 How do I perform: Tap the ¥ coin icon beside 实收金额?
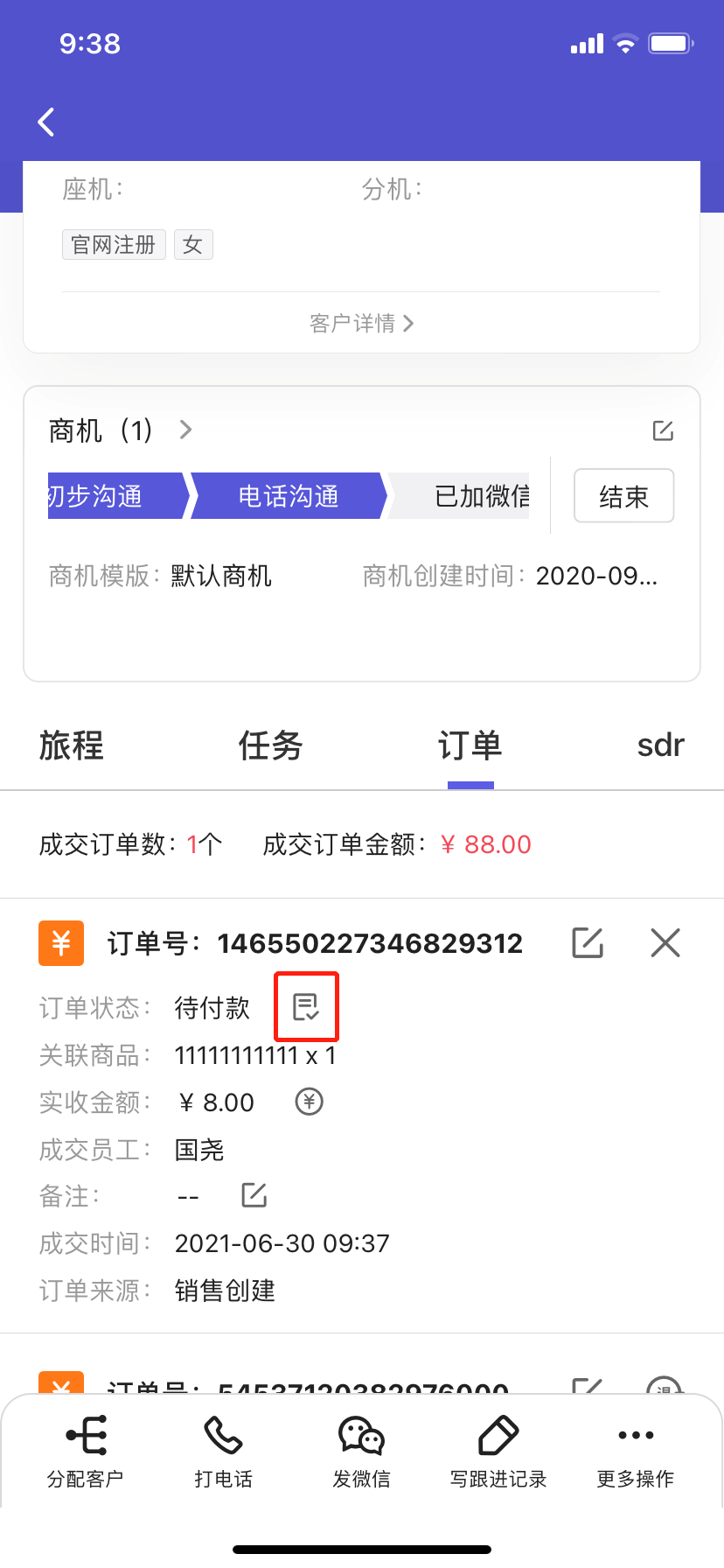click(x=308, y=1102)
